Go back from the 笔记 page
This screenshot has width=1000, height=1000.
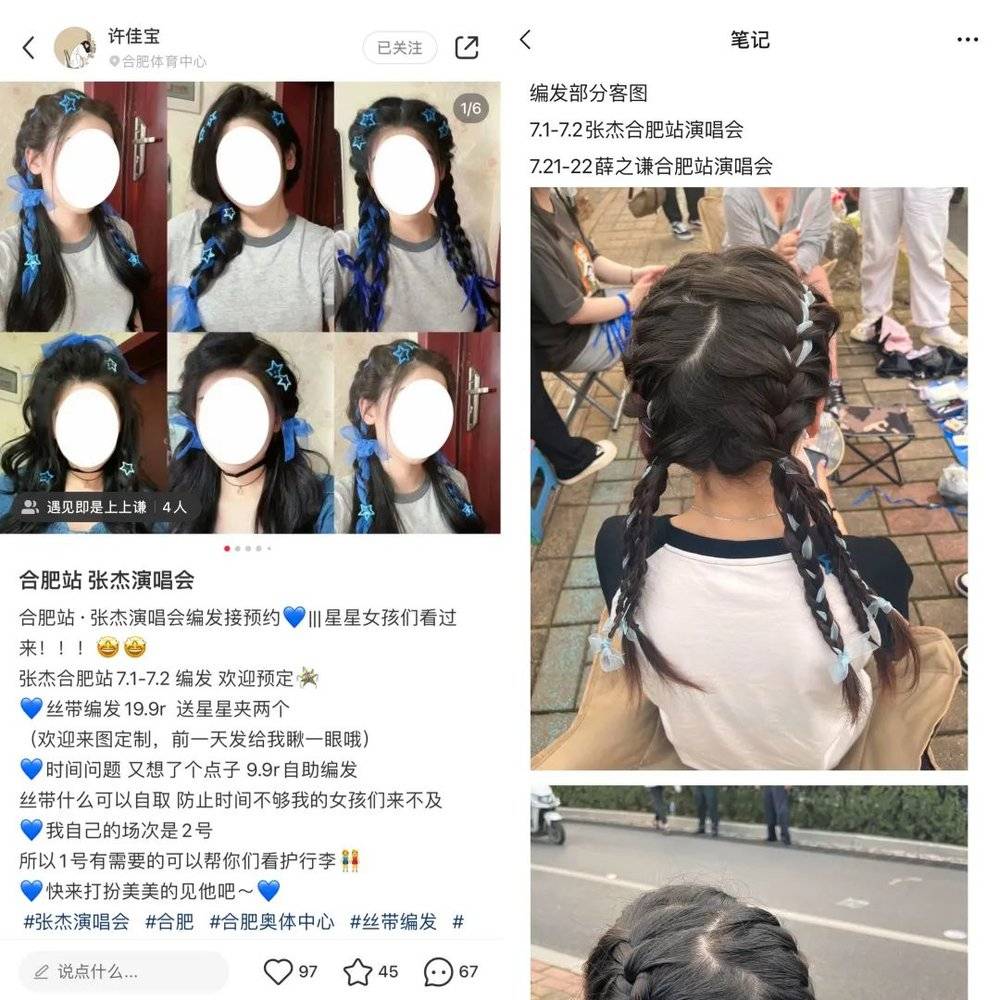[526, 40]
